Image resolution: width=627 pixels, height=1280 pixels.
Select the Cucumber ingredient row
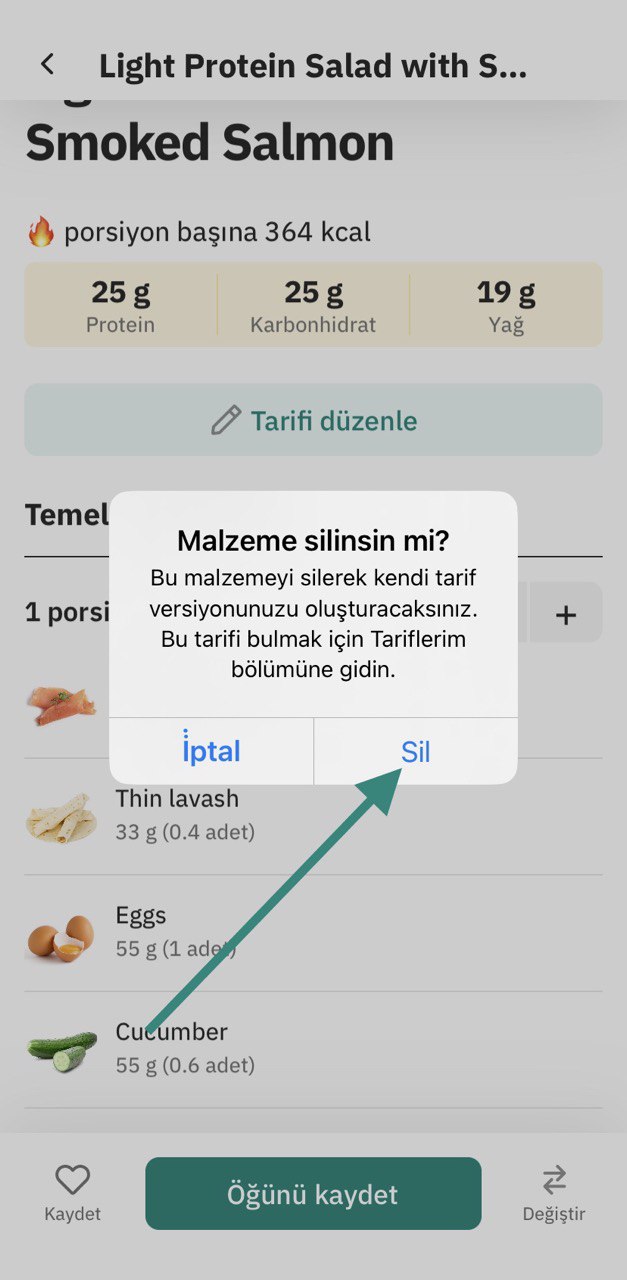[x=313, y=1048]
